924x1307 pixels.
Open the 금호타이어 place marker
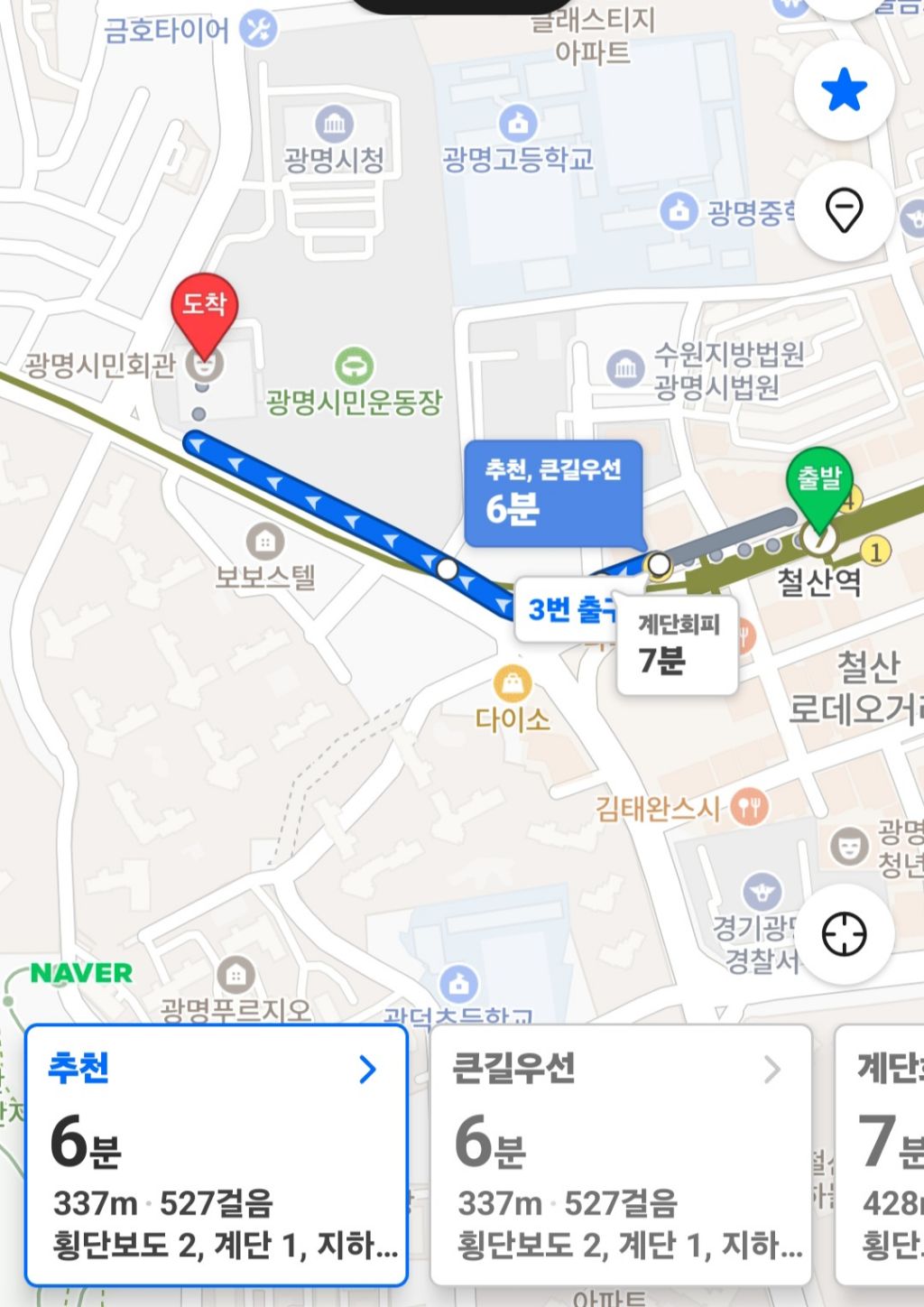pyautogui.click(x=259, y=29)
